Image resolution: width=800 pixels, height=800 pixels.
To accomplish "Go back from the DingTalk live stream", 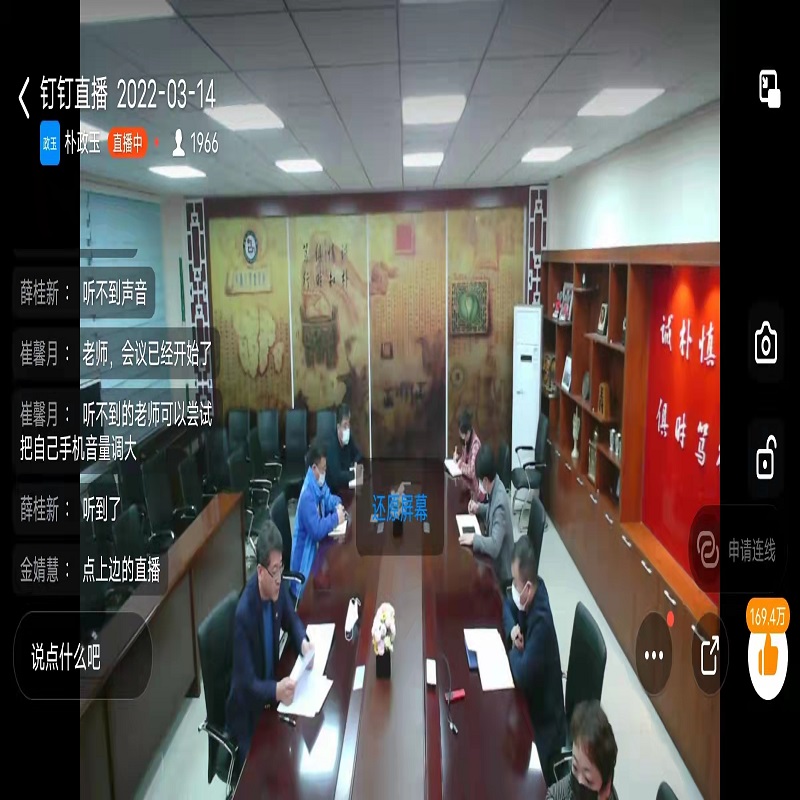I will click(23, 97).
